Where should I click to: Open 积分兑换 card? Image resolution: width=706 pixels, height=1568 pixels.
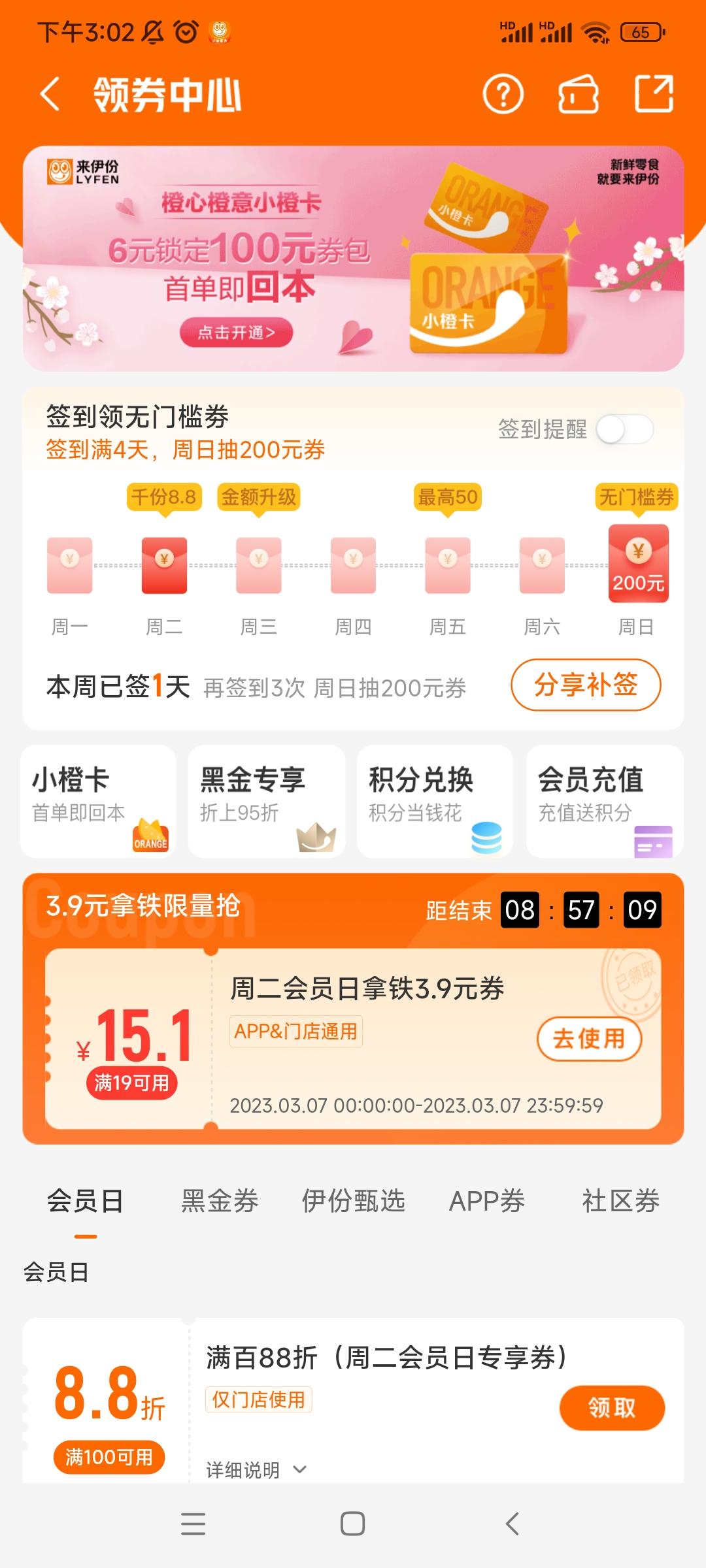435,801
